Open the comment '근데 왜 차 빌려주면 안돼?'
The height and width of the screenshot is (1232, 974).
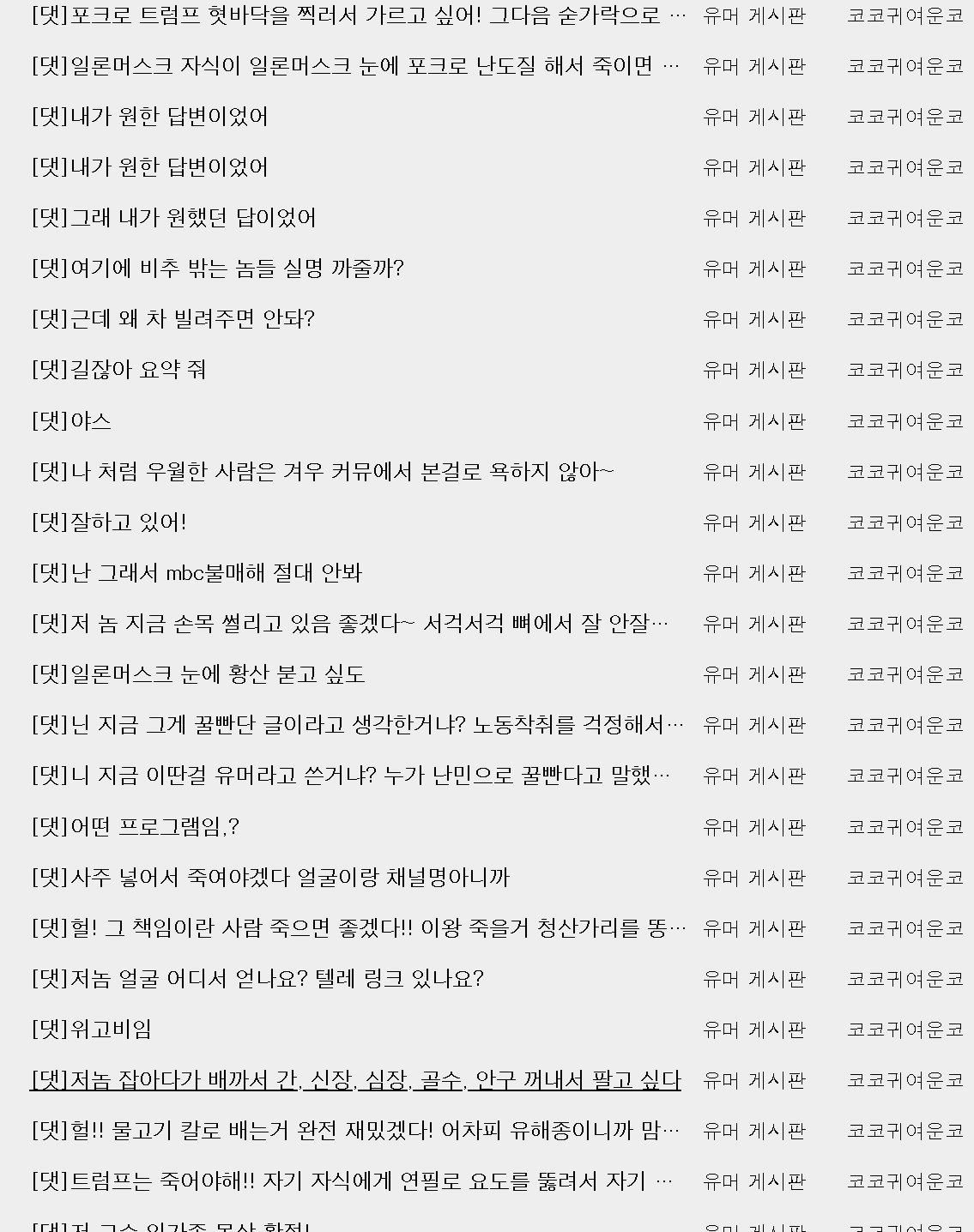point(173,319)
